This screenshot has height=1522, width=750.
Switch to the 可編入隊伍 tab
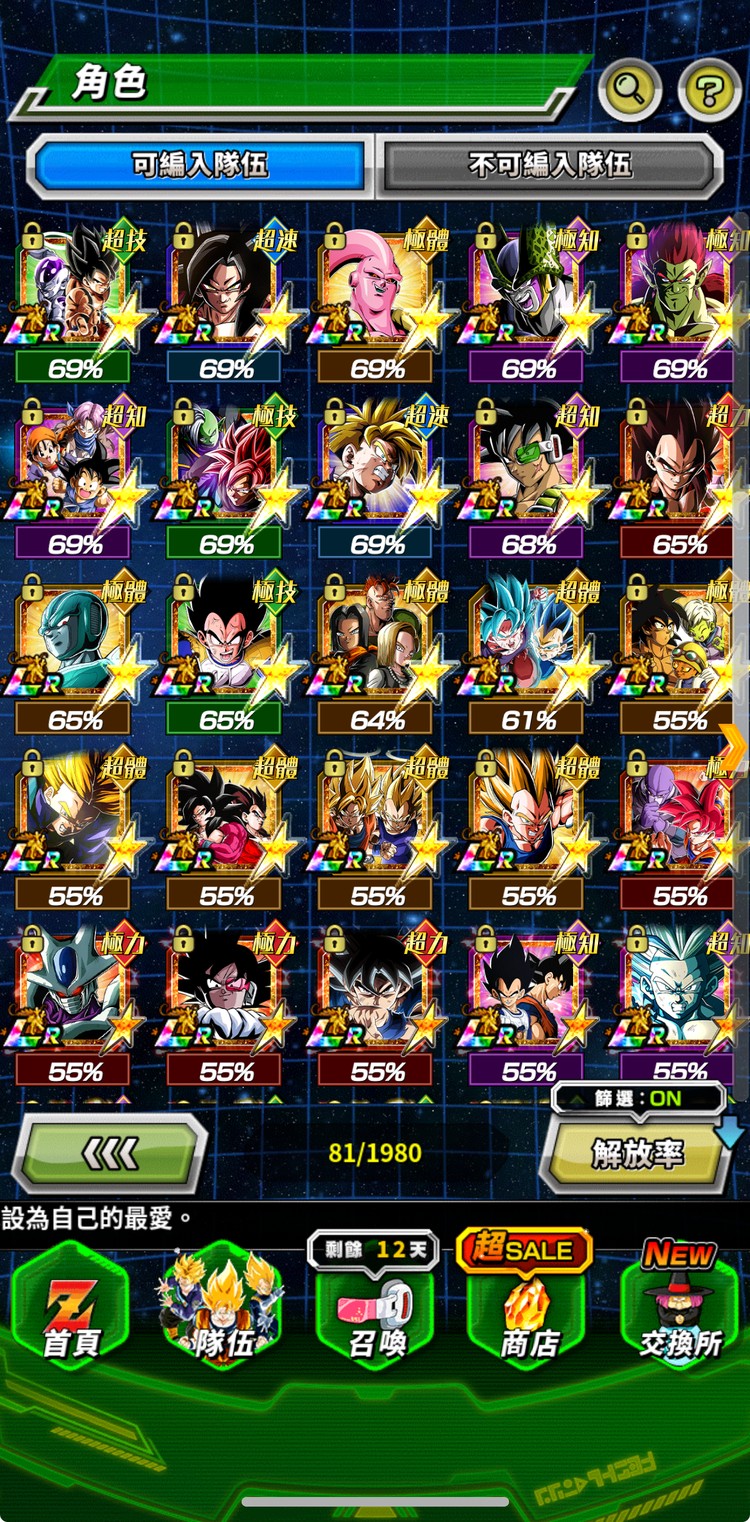200,165
